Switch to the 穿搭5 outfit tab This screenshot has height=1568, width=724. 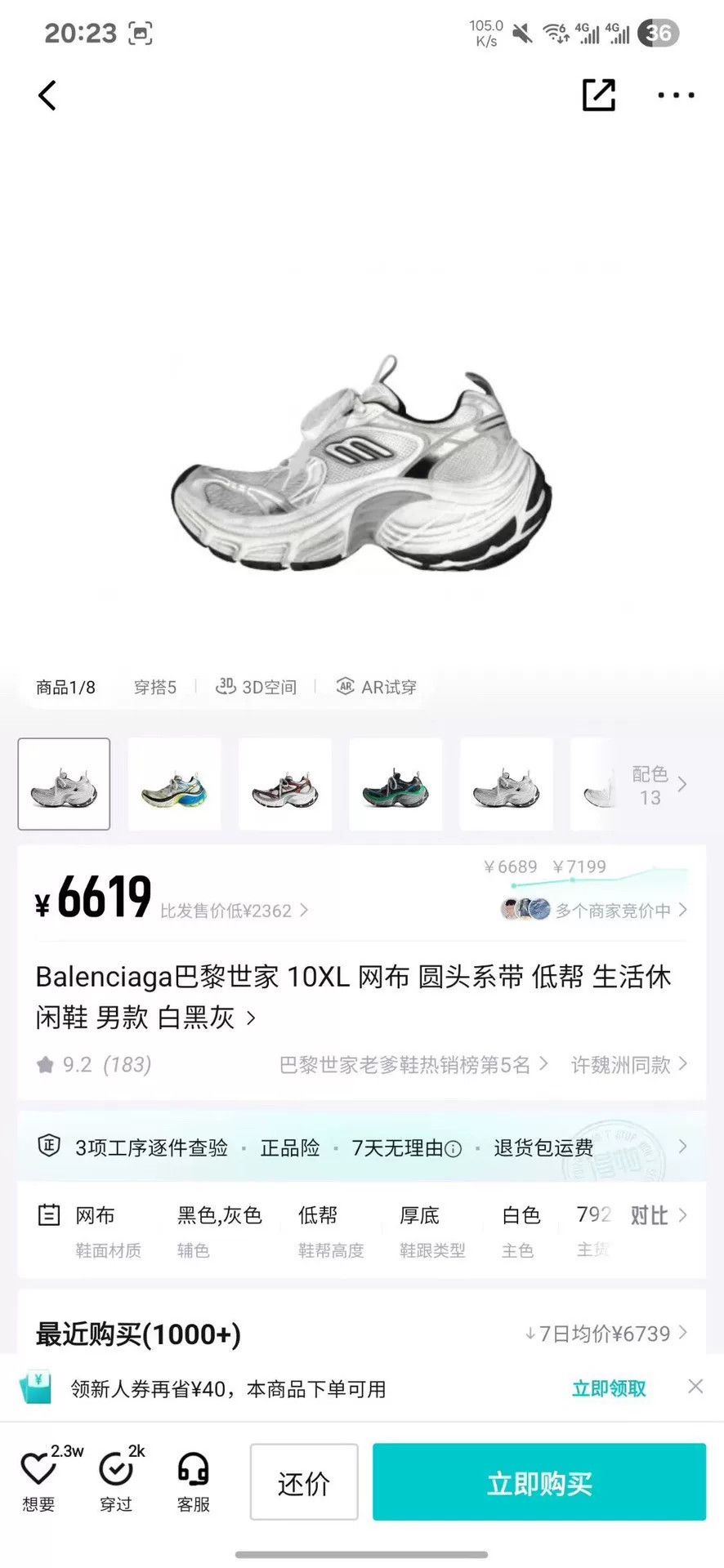click(155, 687)
